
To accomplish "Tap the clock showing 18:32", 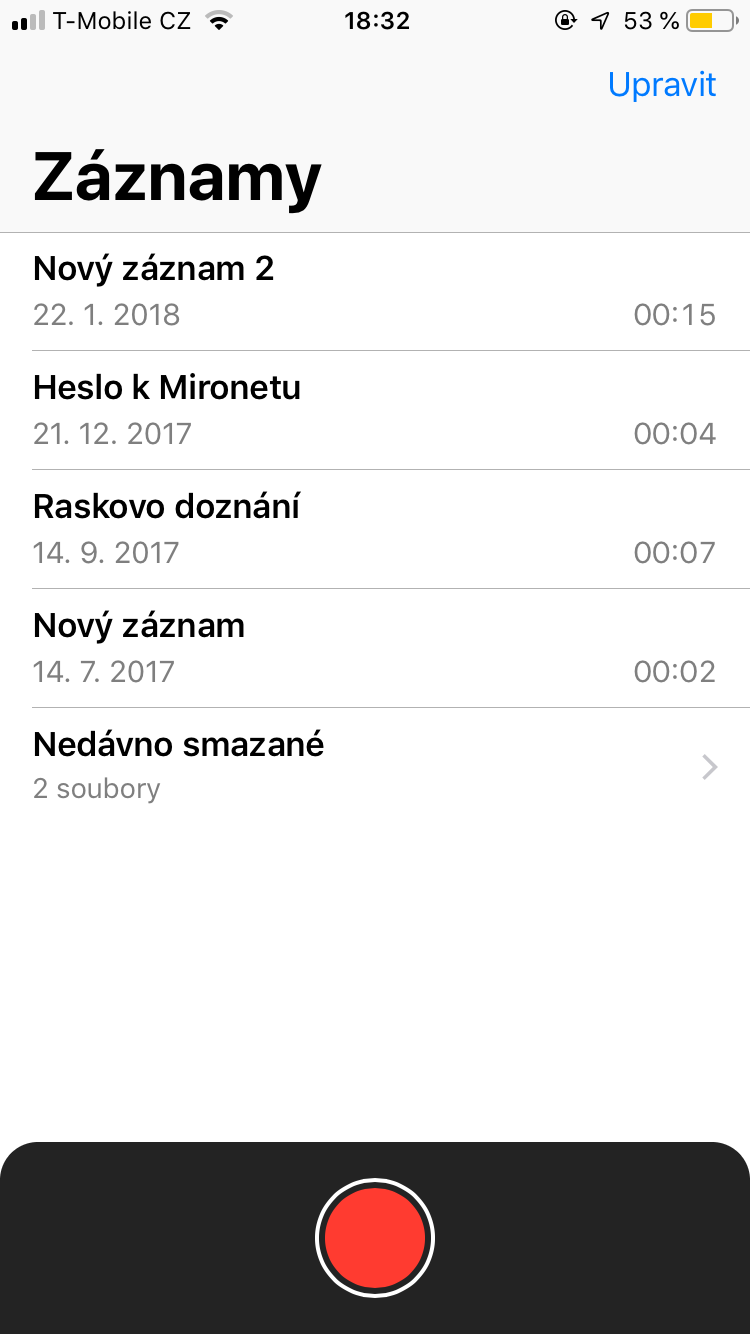I will [x=377, y=20].
